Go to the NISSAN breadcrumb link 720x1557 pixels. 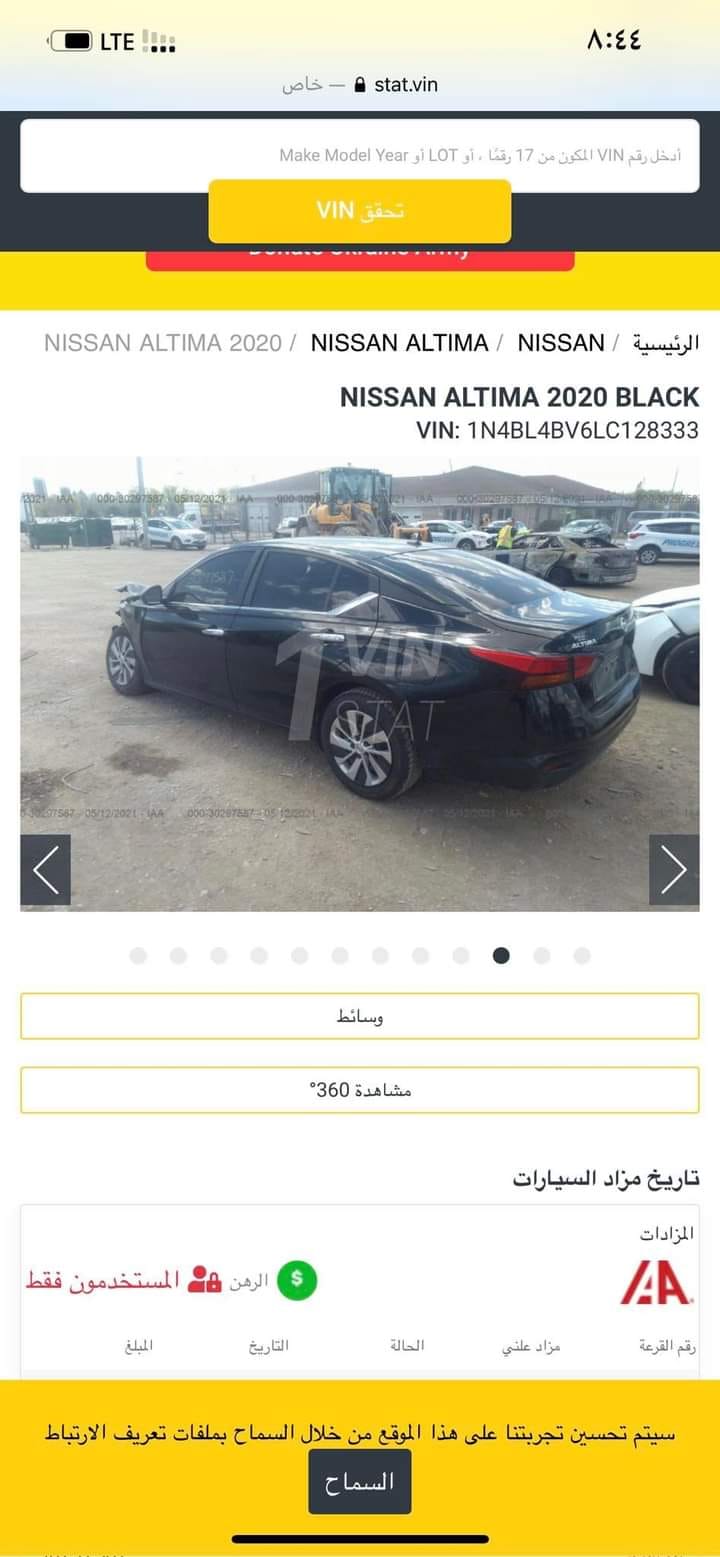(561, 343)
